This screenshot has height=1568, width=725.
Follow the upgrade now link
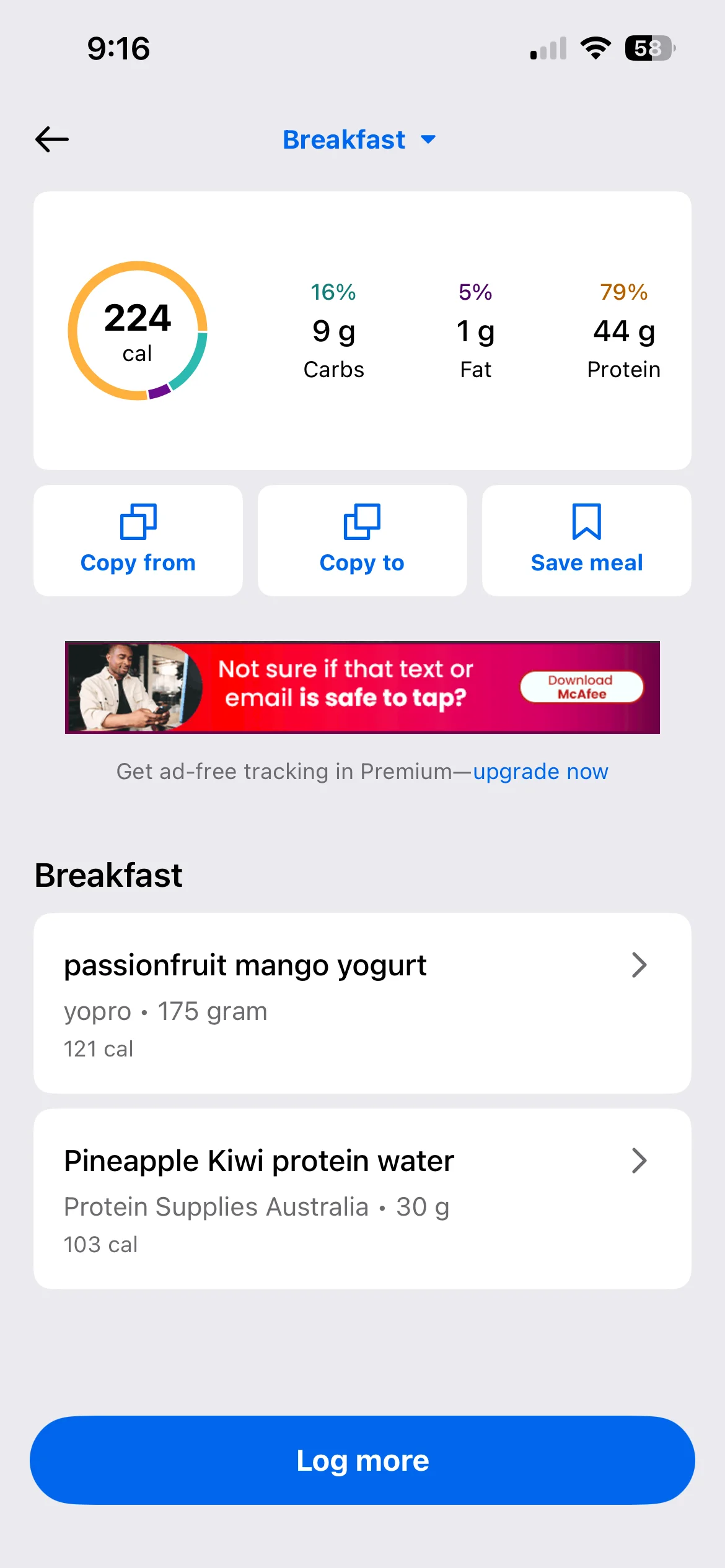tap(540, 772)
